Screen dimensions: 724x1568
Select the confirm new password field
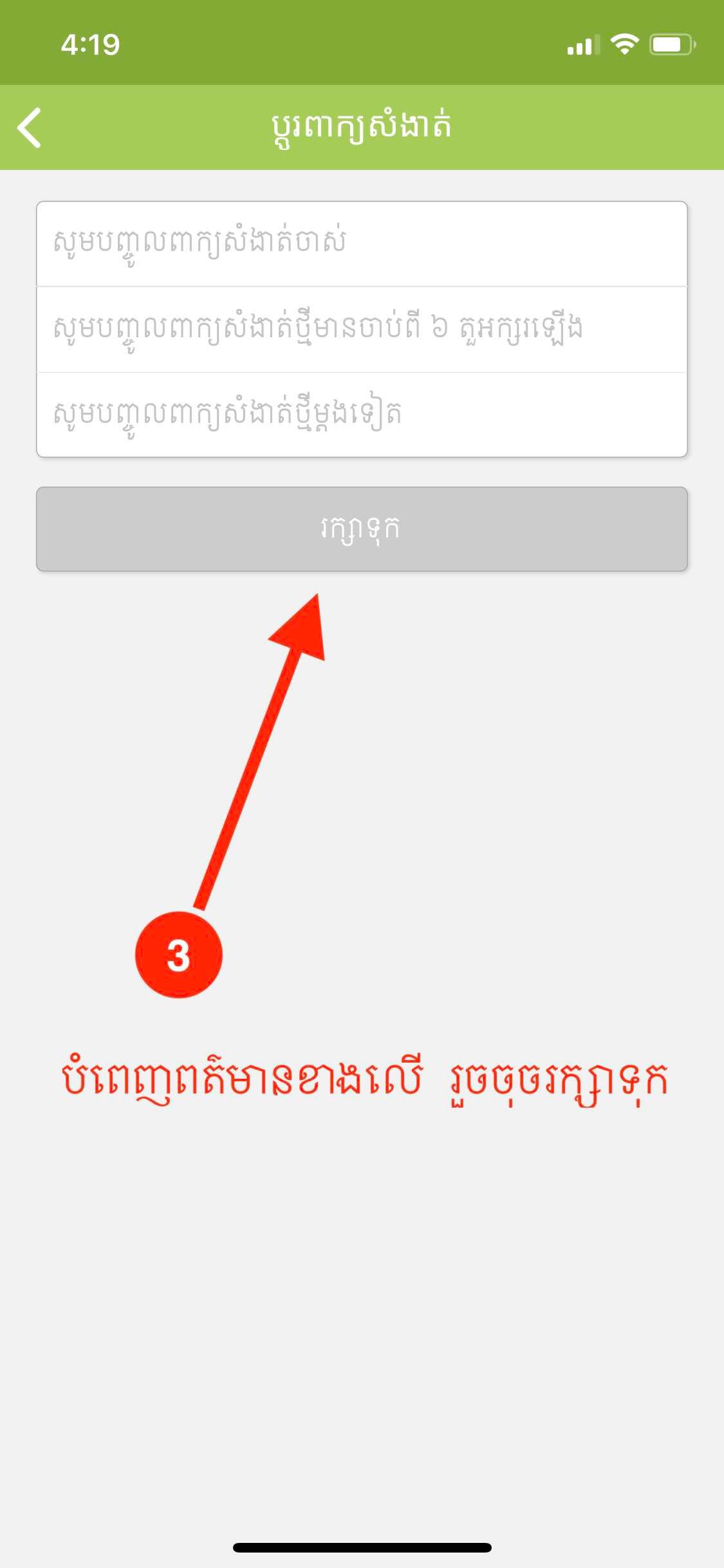362,415
